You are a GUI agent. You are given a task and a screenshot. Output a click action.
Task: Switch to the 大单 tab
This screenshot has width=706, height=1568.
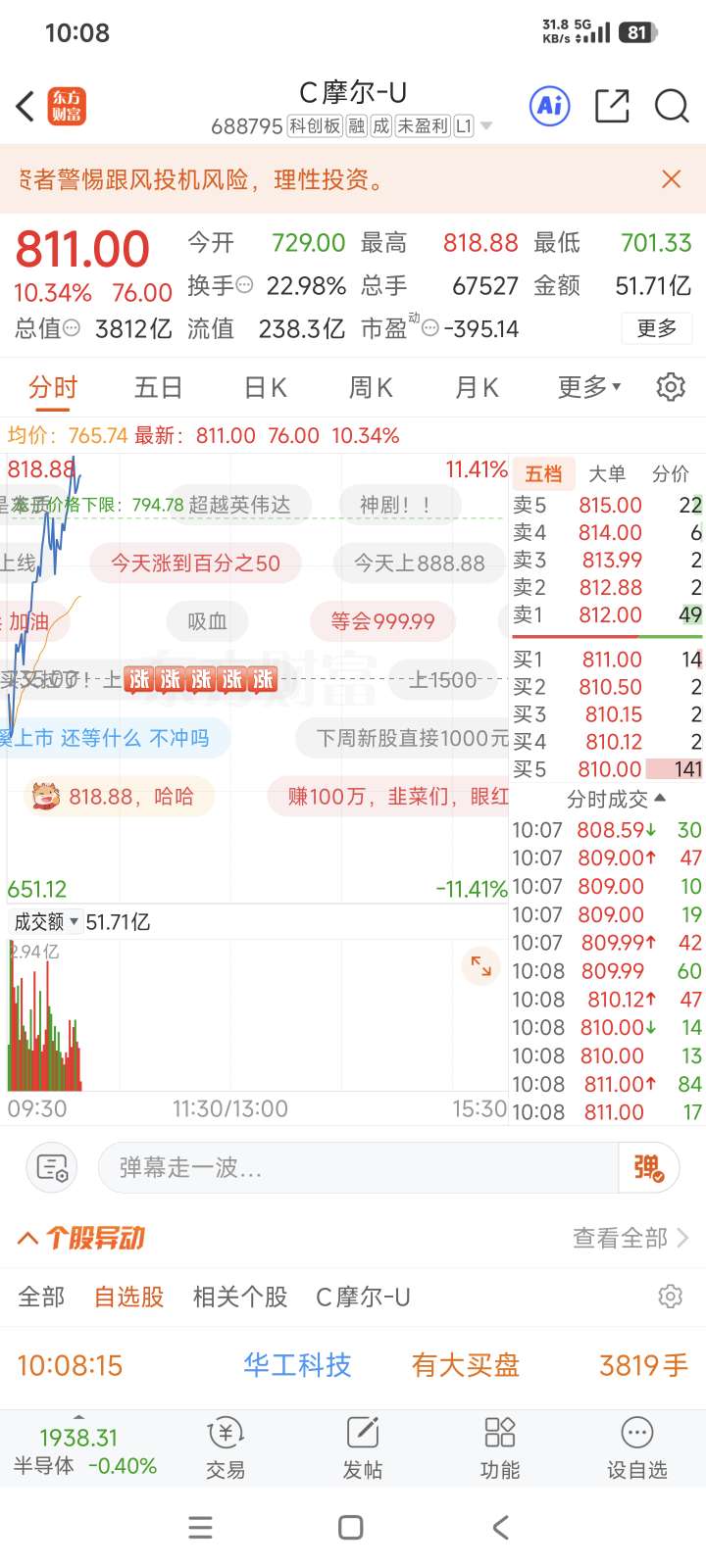(x=607, y=474)
